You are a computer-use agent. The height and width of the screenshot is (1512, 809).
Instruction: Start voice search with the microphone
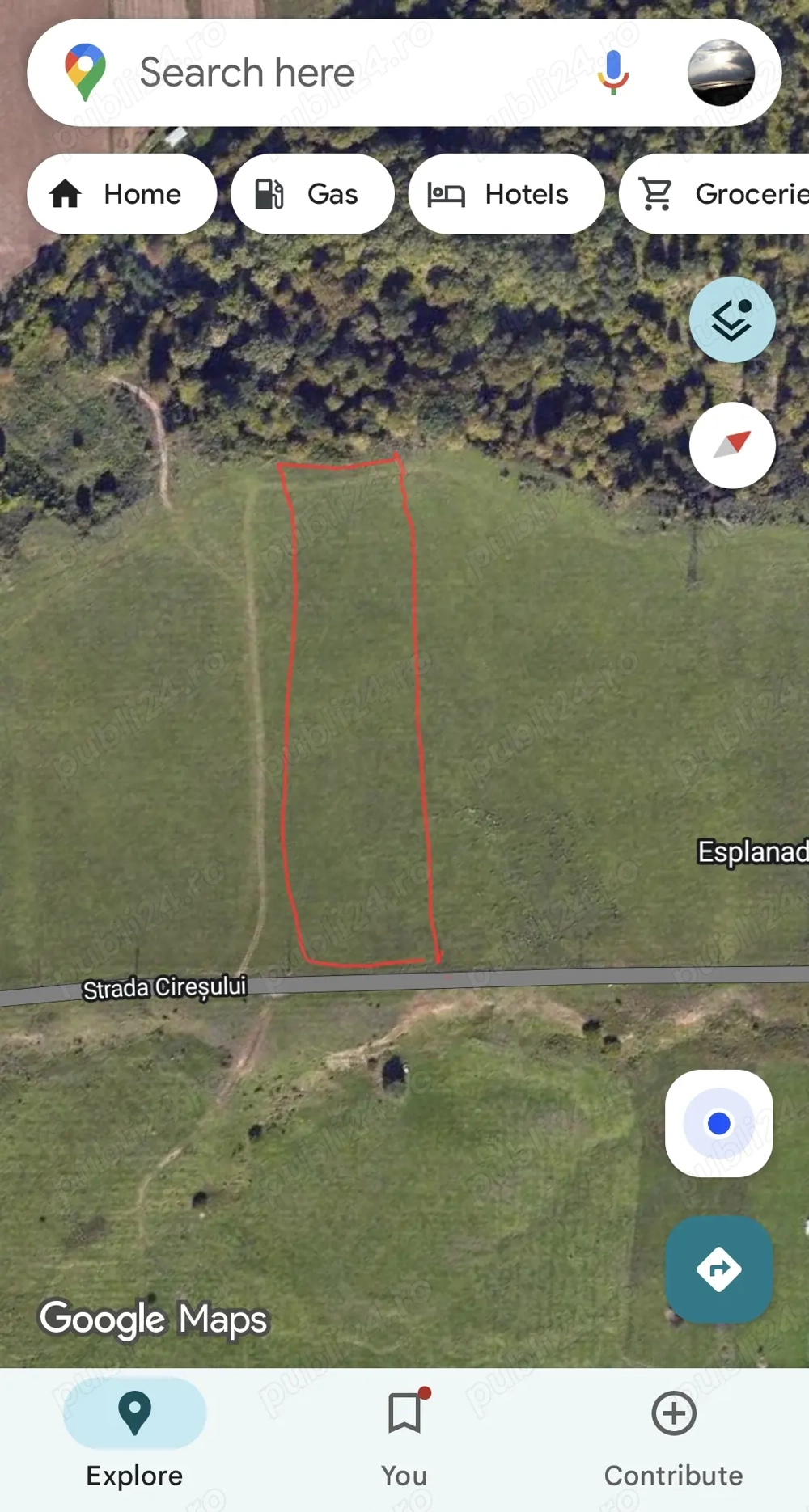[x=613, y=73]
